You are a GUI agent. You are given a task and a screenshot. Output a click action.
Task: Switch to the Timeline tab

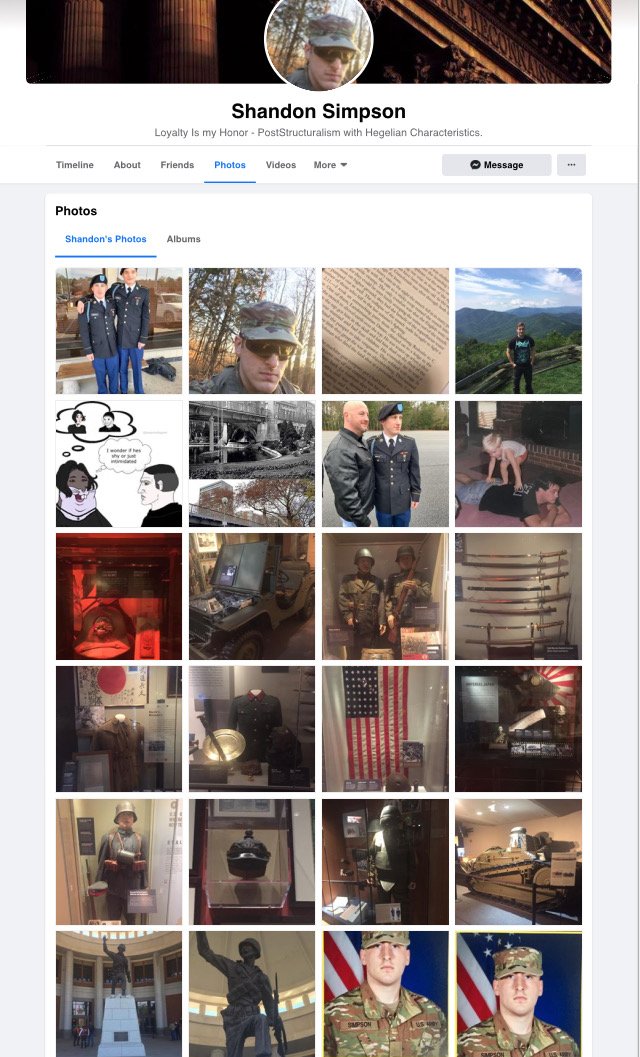[75, 165]
